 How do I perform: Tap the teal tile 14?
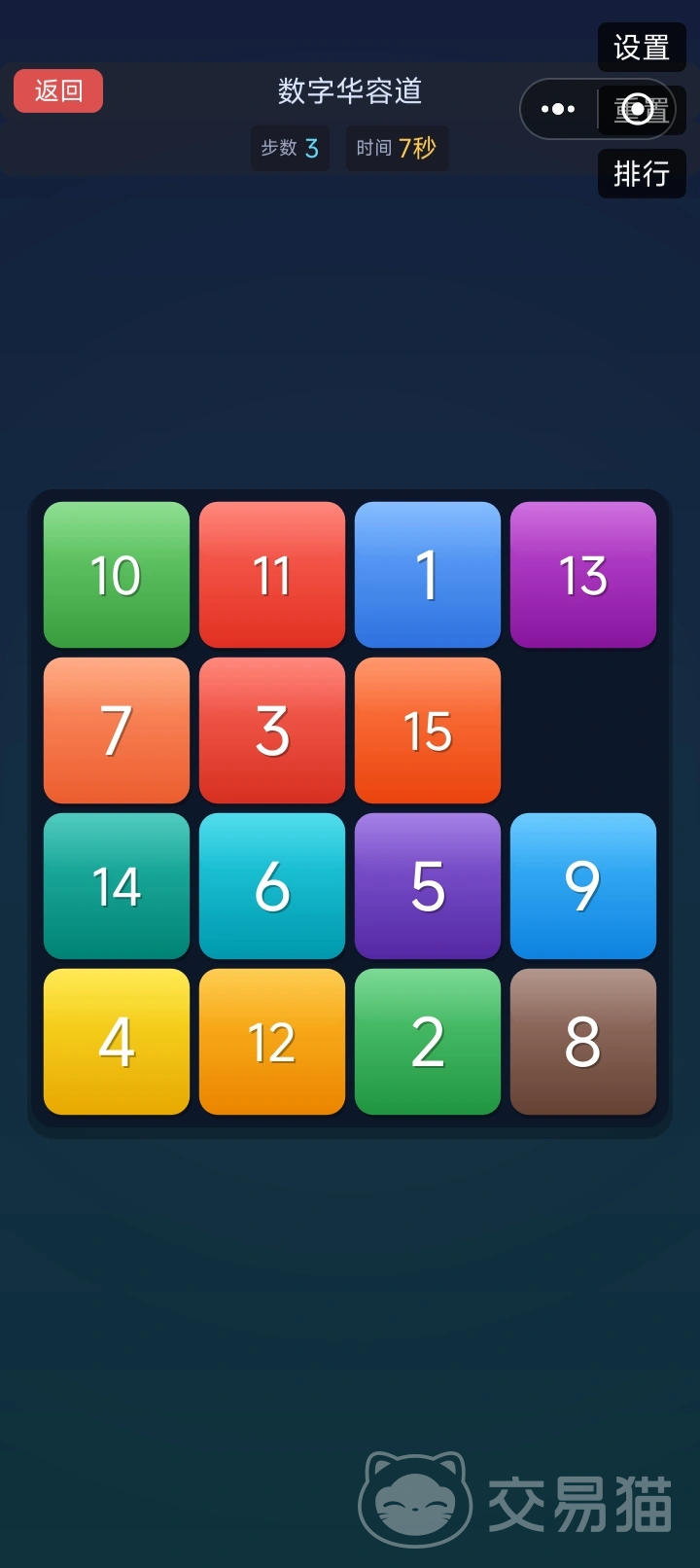click(x=117, y=886)
